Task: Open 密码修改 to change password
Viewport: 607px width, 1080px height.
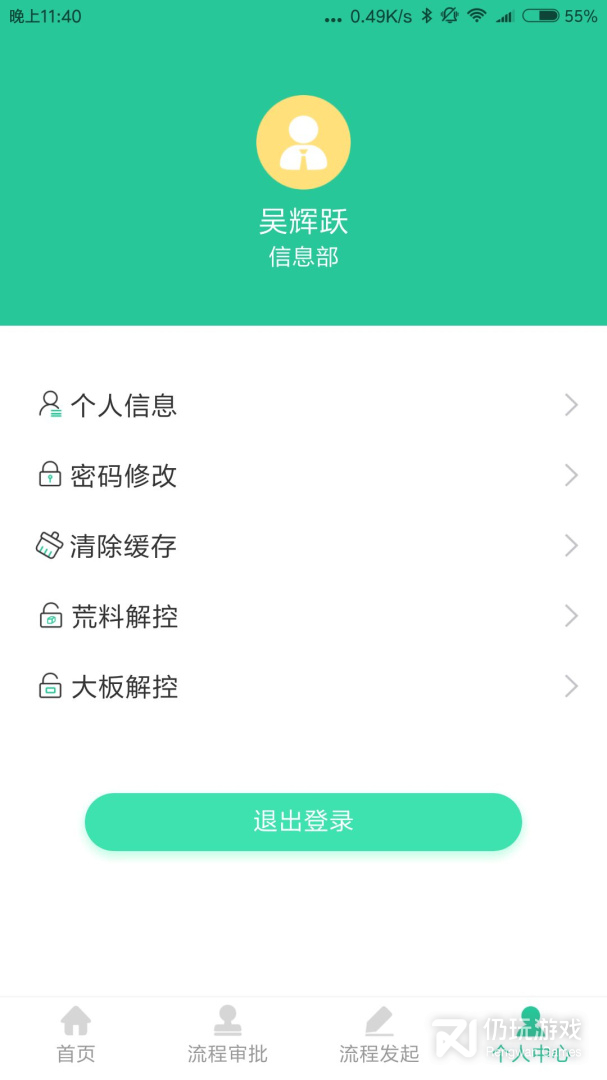Action: click(303, 475)
